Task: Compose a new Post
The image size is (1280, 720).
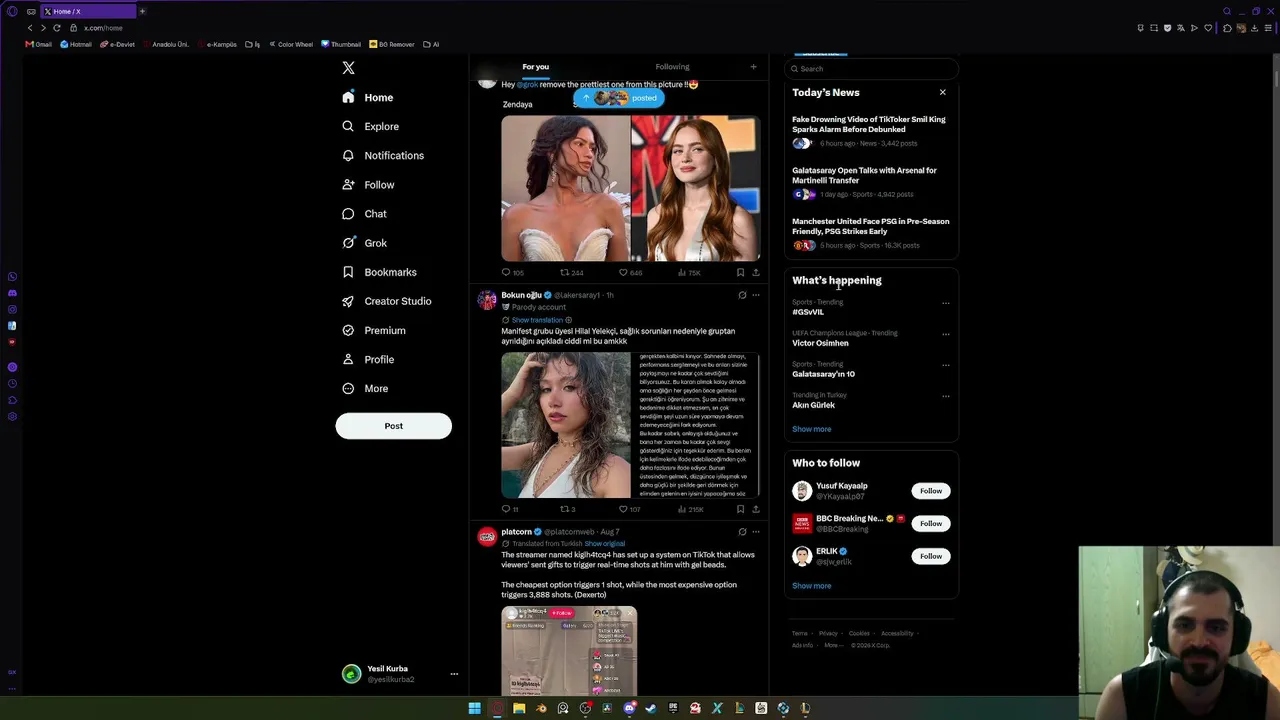Action: point(394,426)
